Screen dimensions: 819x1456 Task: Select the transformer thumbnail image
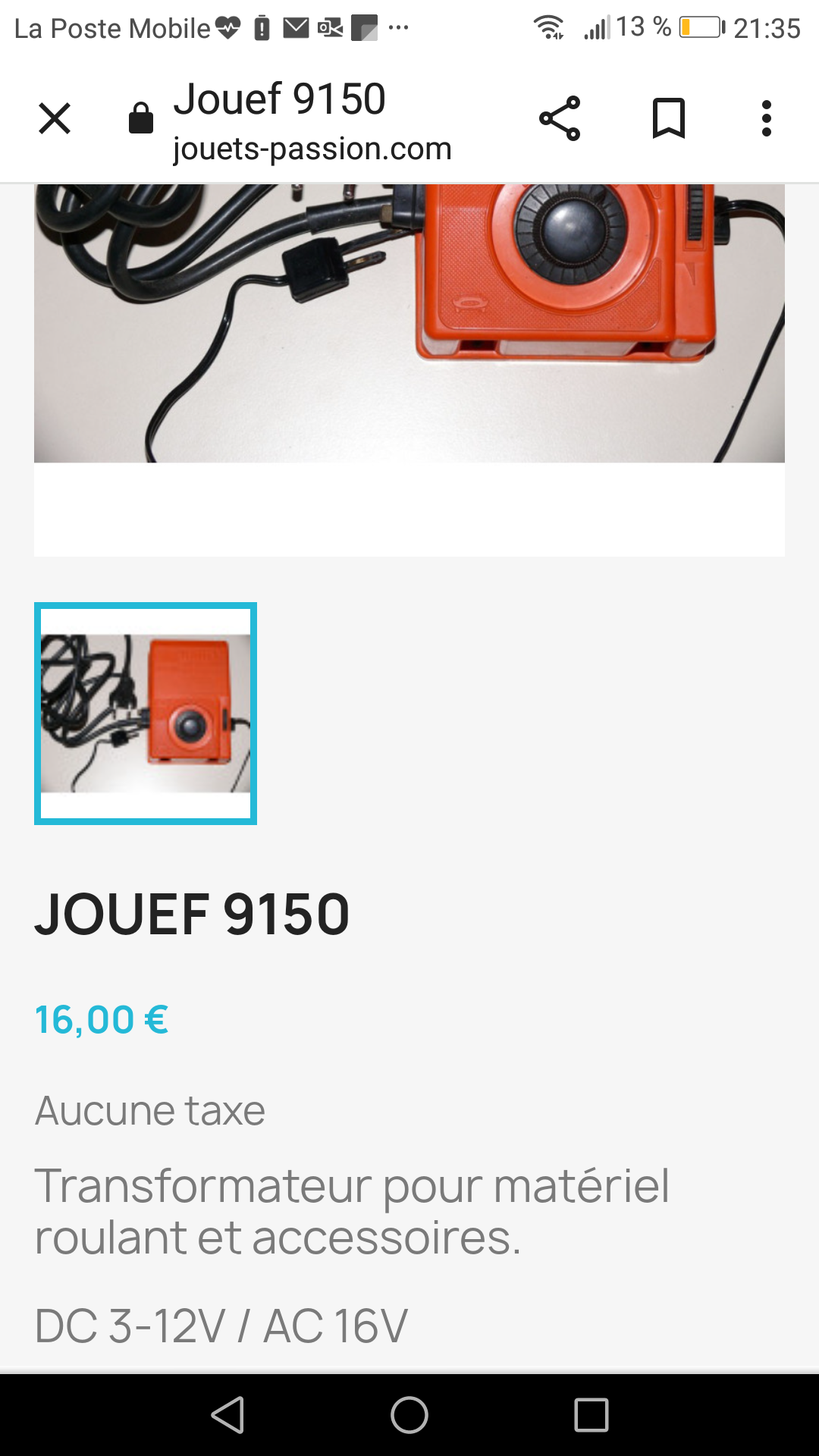(146, 714)
